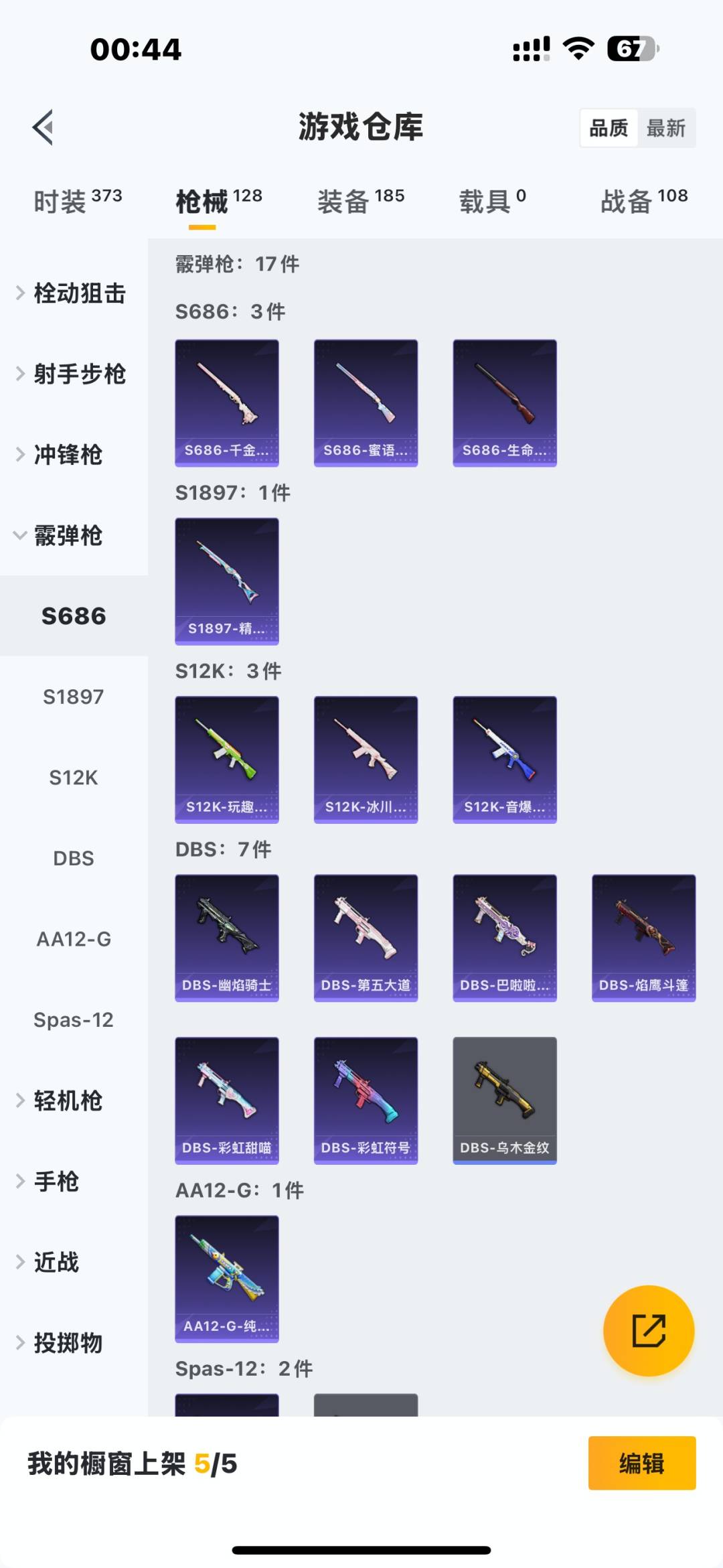This screenshot has height=1568, width=723.
Task: Collapse the 霰弹枪 category
Action: (67, 535)
